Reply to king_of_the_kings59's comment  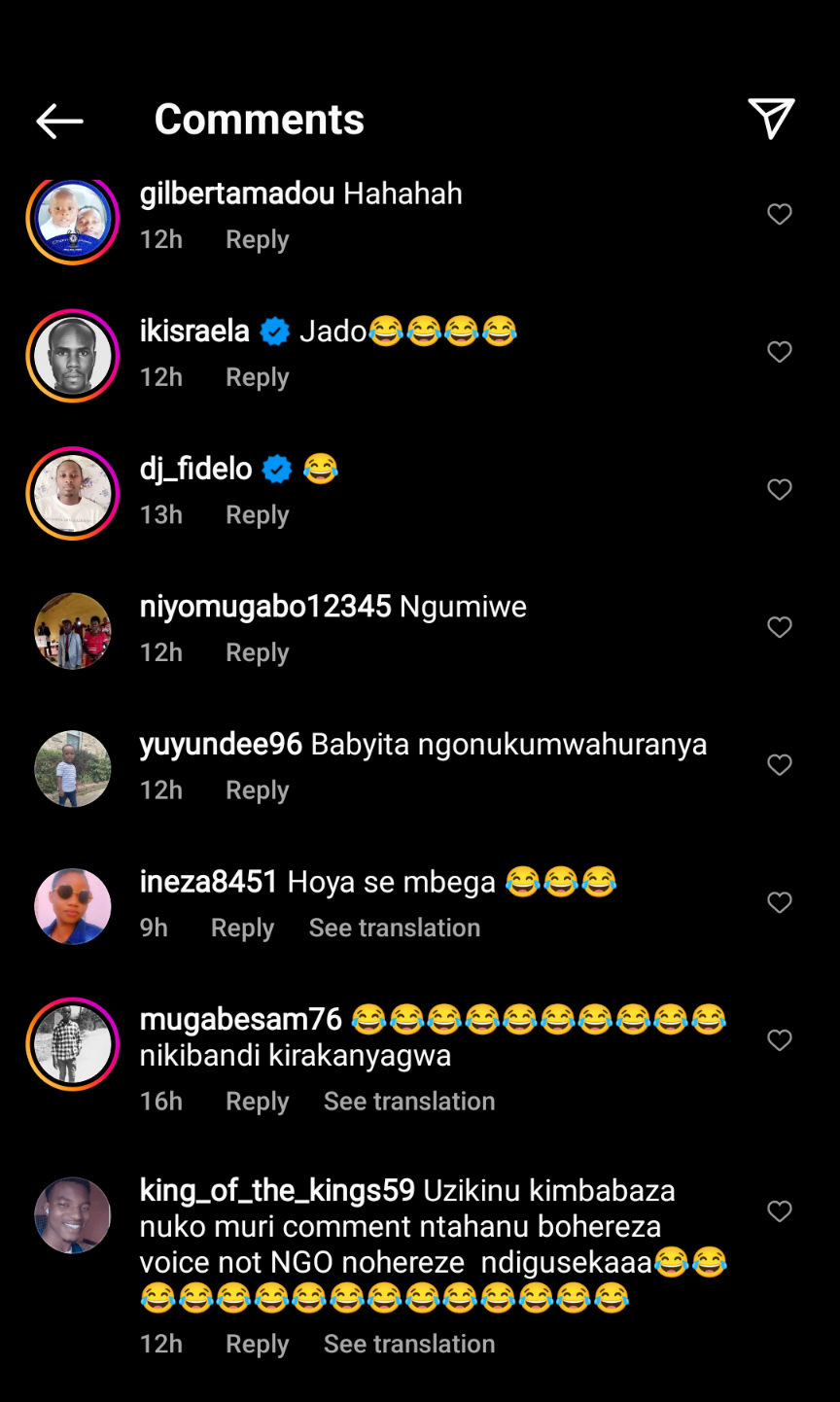pyautogui.click(x=257, y=1344)
